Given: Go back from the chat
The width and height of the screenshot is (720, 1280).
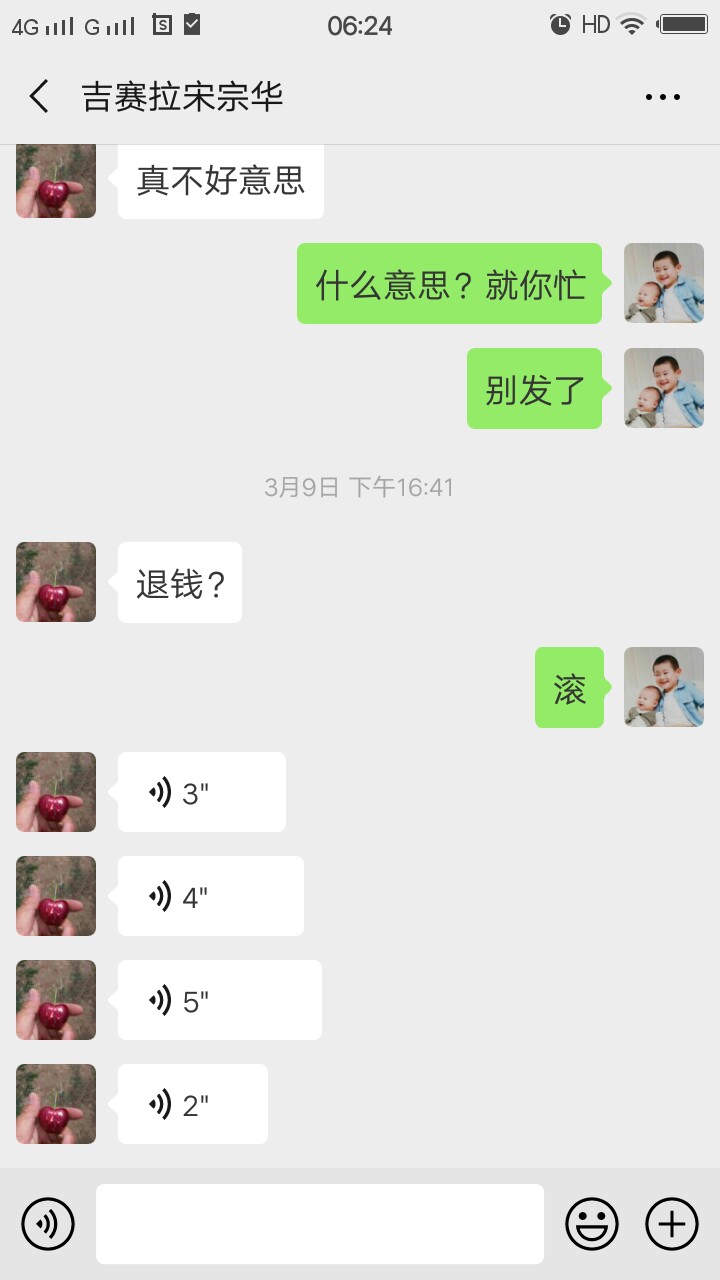Looking at the screenshot, I should [39, 97].
